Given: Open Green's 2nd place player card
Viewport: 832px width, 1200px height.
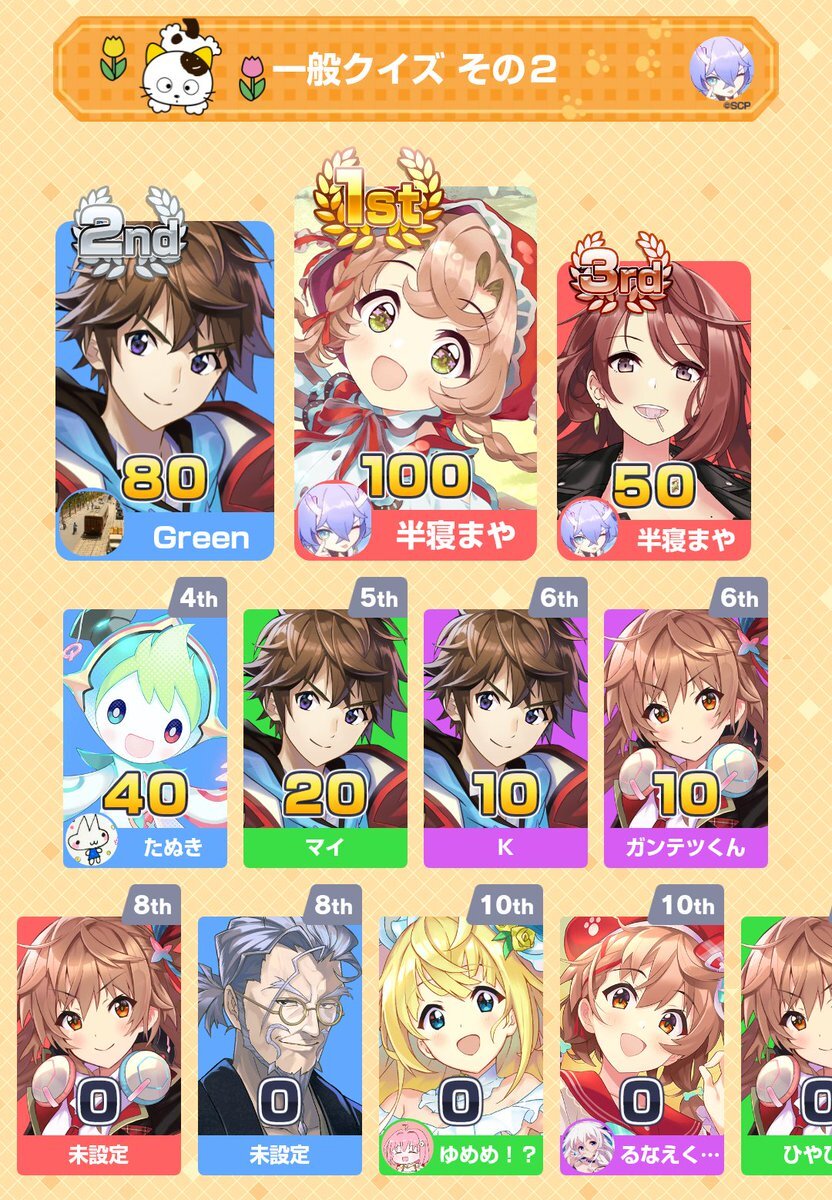Looking at the screenshot, I should 164,390.
